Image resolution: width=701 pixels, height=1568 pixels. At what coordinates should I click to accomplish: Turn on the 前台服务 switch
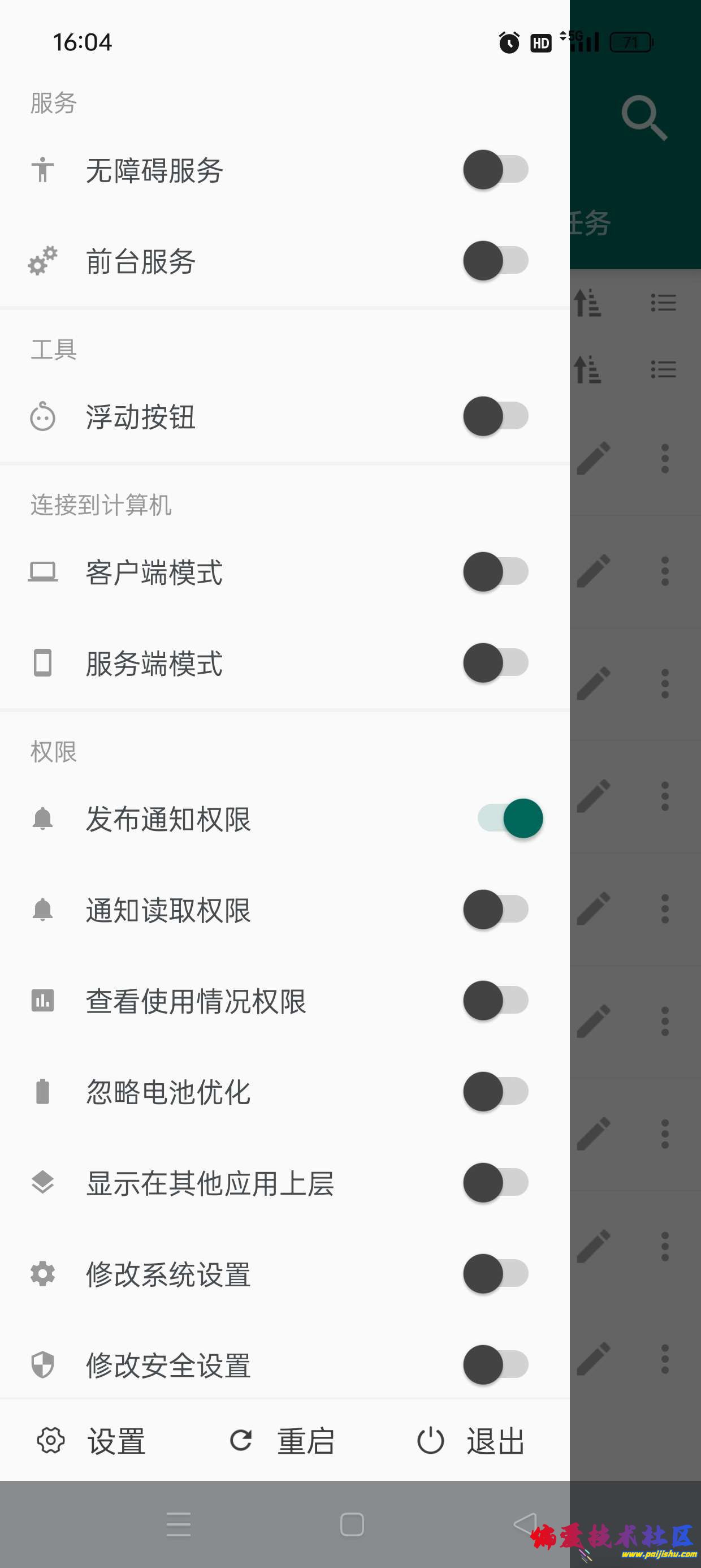pyautogui.click(x=495, y=261)
